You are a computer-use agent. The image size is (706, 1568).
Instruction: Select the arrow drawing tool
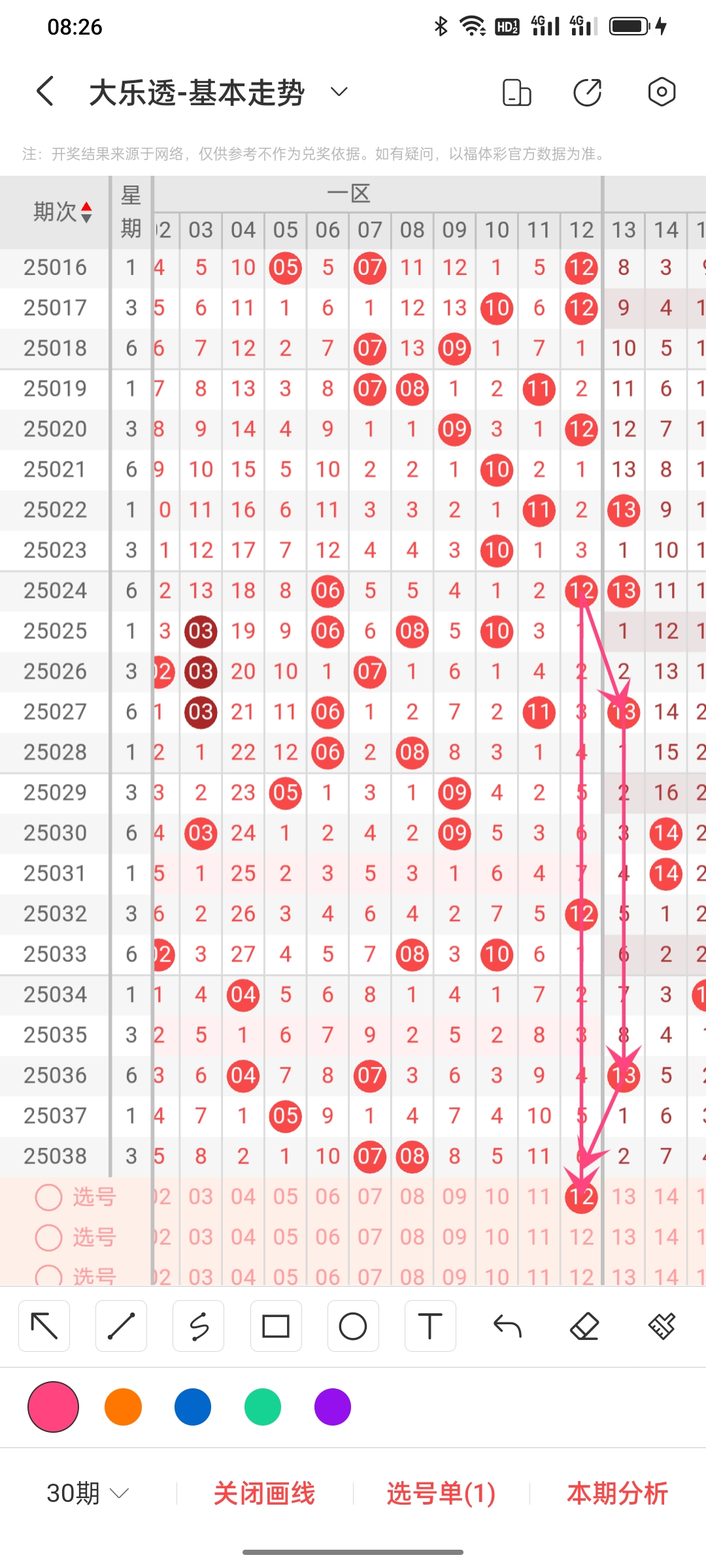(x=44, y=1326)
